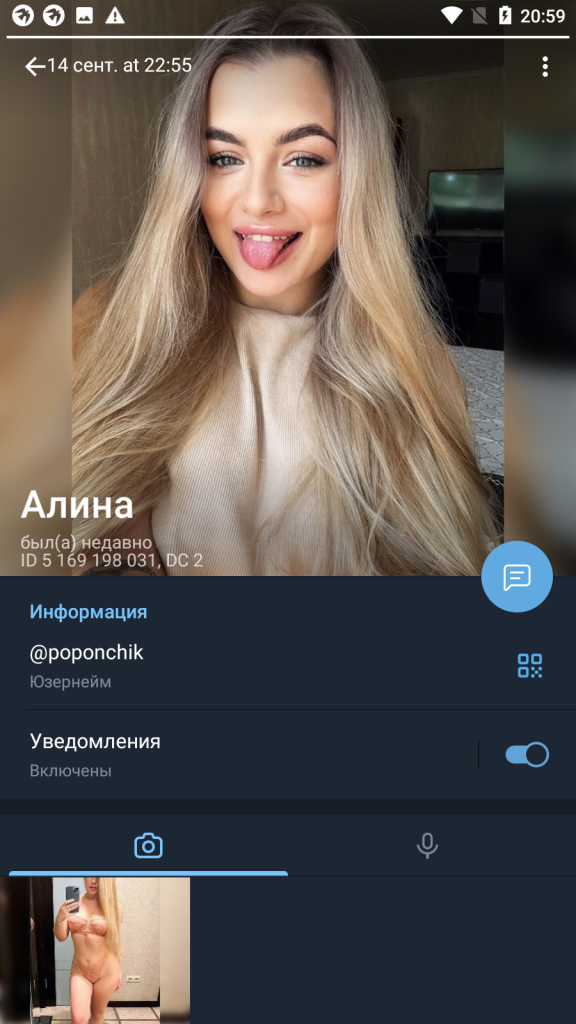Go back using the arrow icon
The width and height of the screenshot is (576, 1024).
35,66
